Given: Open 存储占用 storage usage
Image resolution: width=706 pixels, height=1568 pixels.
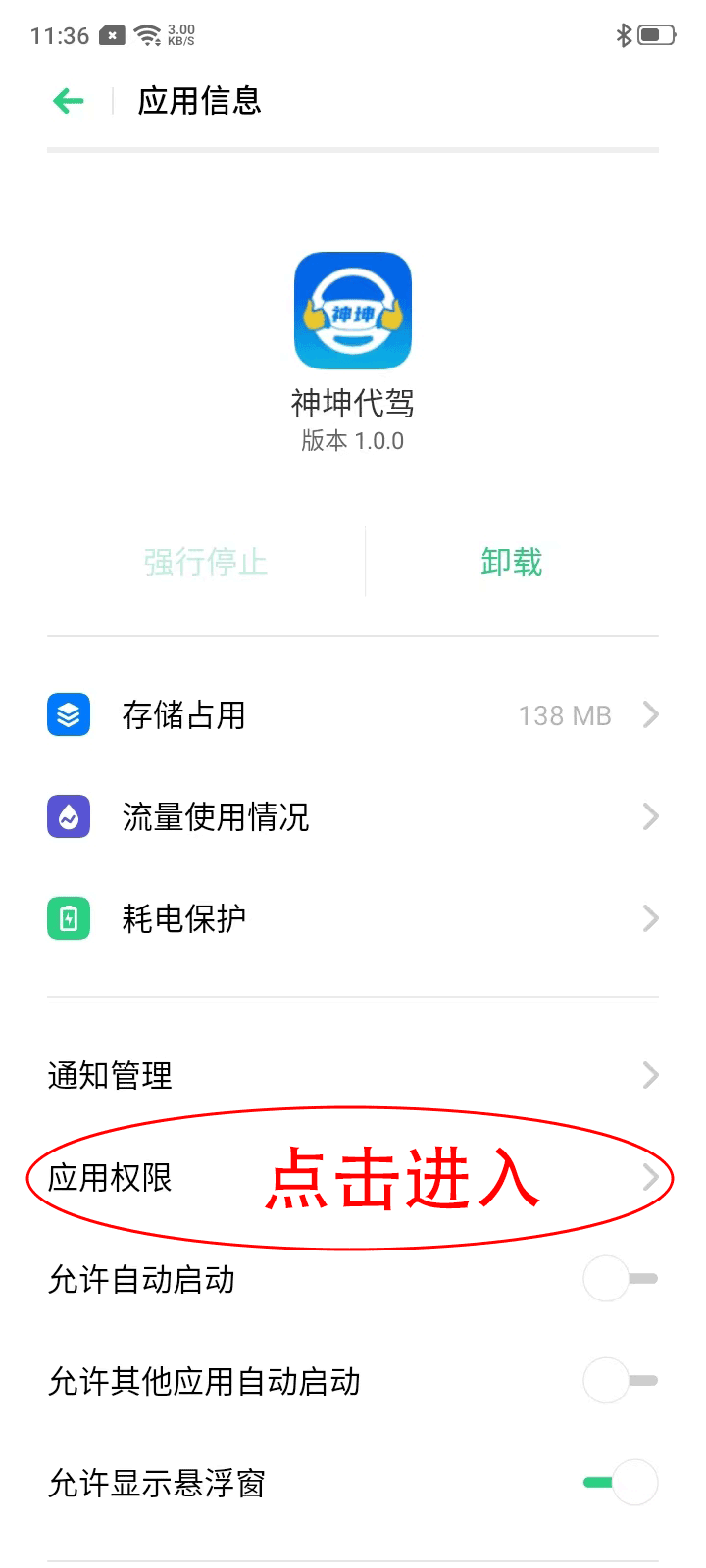Looking at the screenshot, I should tap(353, 715).
